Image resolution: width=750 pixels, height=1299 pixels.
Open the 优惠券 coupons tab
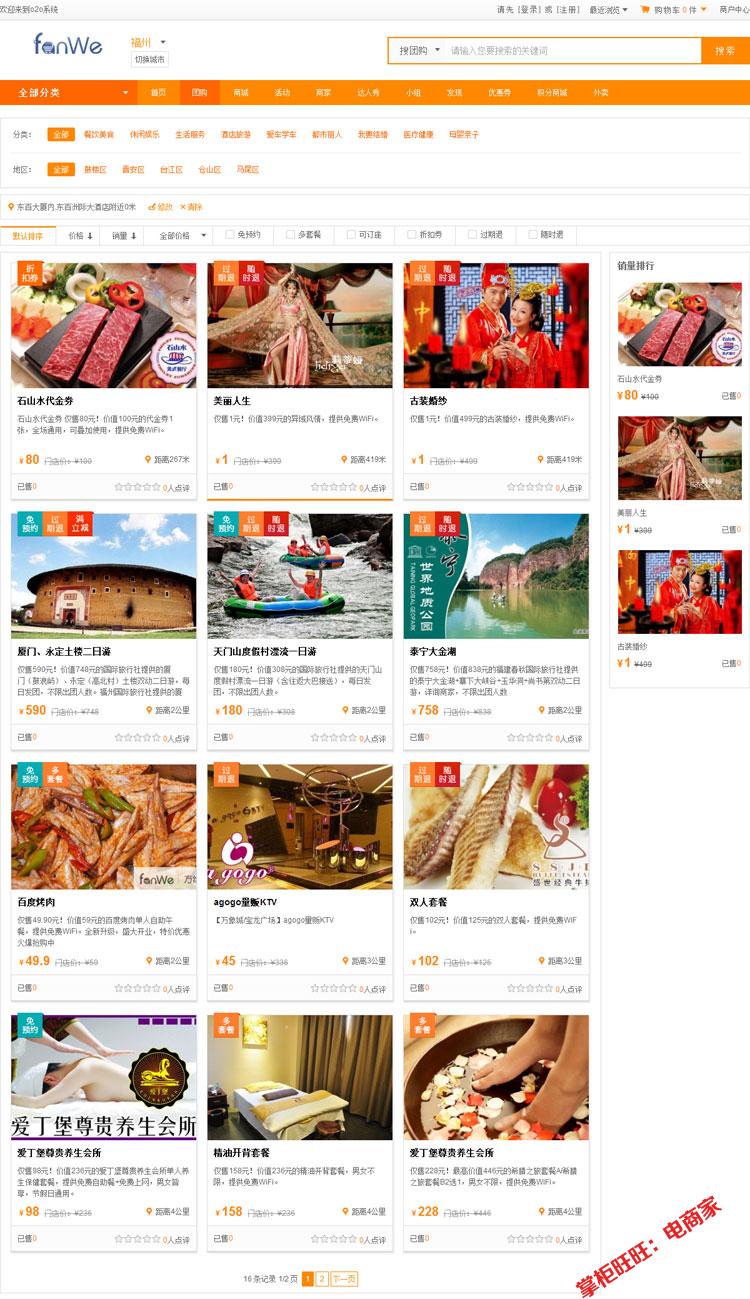tap(499, 92)
